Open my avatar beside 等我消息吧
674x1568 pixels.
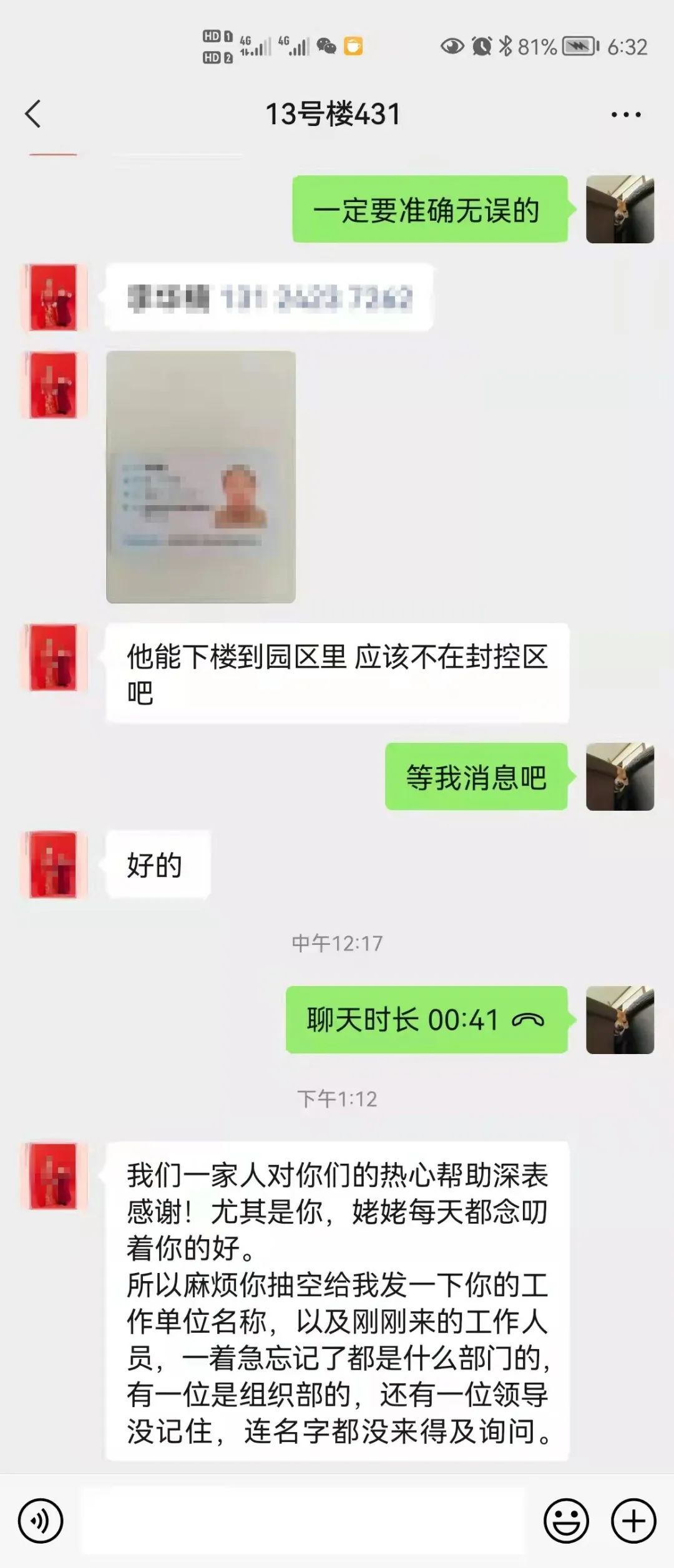(619, 777)
